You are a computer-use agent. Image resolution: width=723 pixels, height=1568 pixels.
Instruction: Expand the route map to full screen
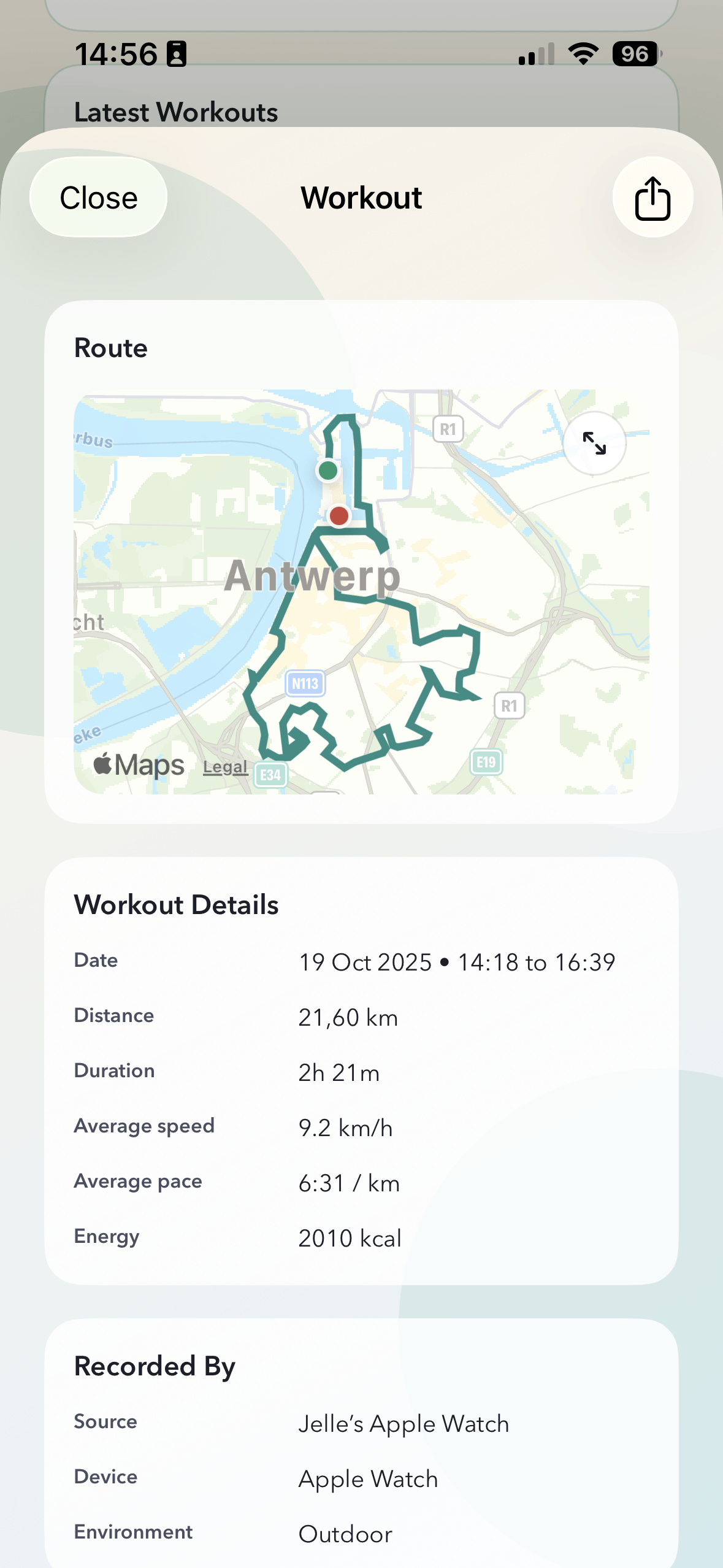tap(593, 444)
